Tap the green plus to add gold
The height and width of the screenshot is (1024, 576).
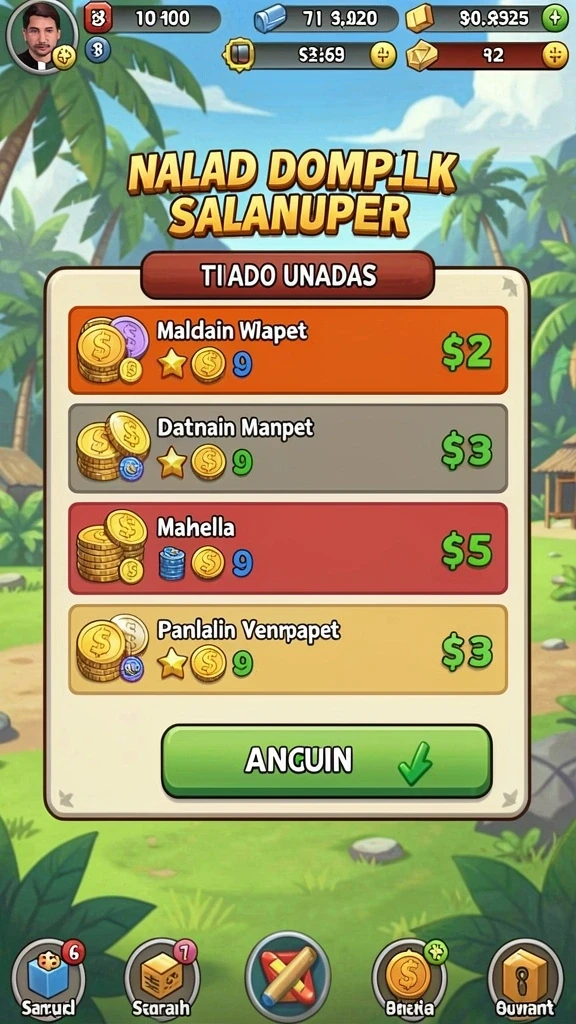(x=554, y=19)
